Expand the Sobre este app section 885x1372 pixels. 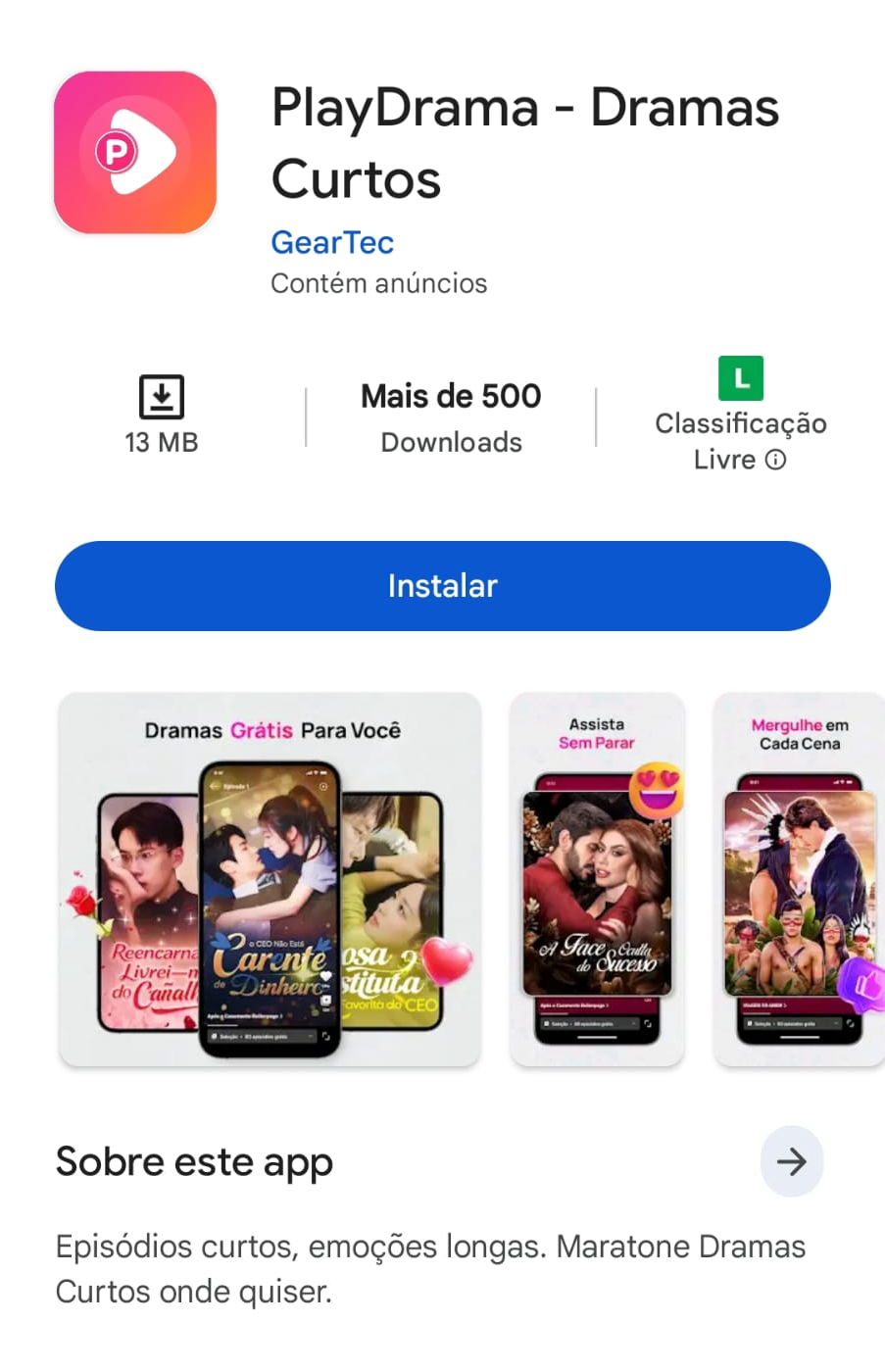pyautogui.click(x=193, y=1161)
